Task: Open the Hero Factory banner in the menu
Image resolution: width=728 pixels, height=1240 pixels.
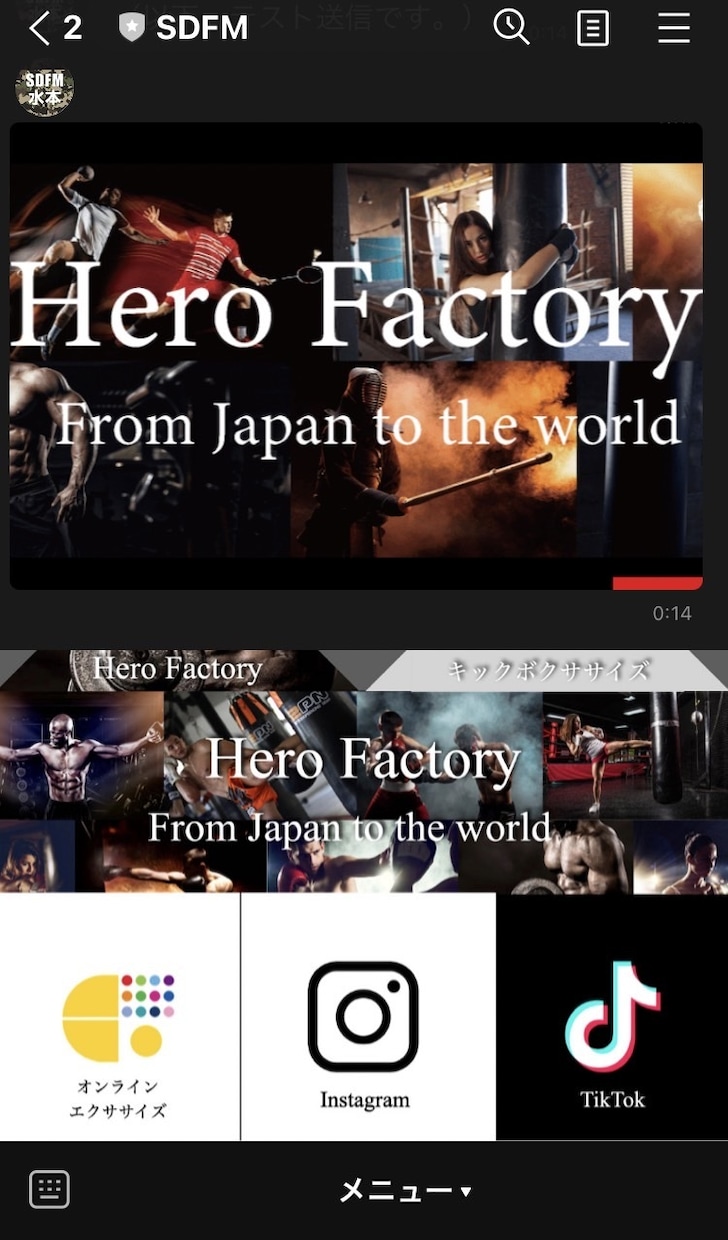Action: click(364, 792)
